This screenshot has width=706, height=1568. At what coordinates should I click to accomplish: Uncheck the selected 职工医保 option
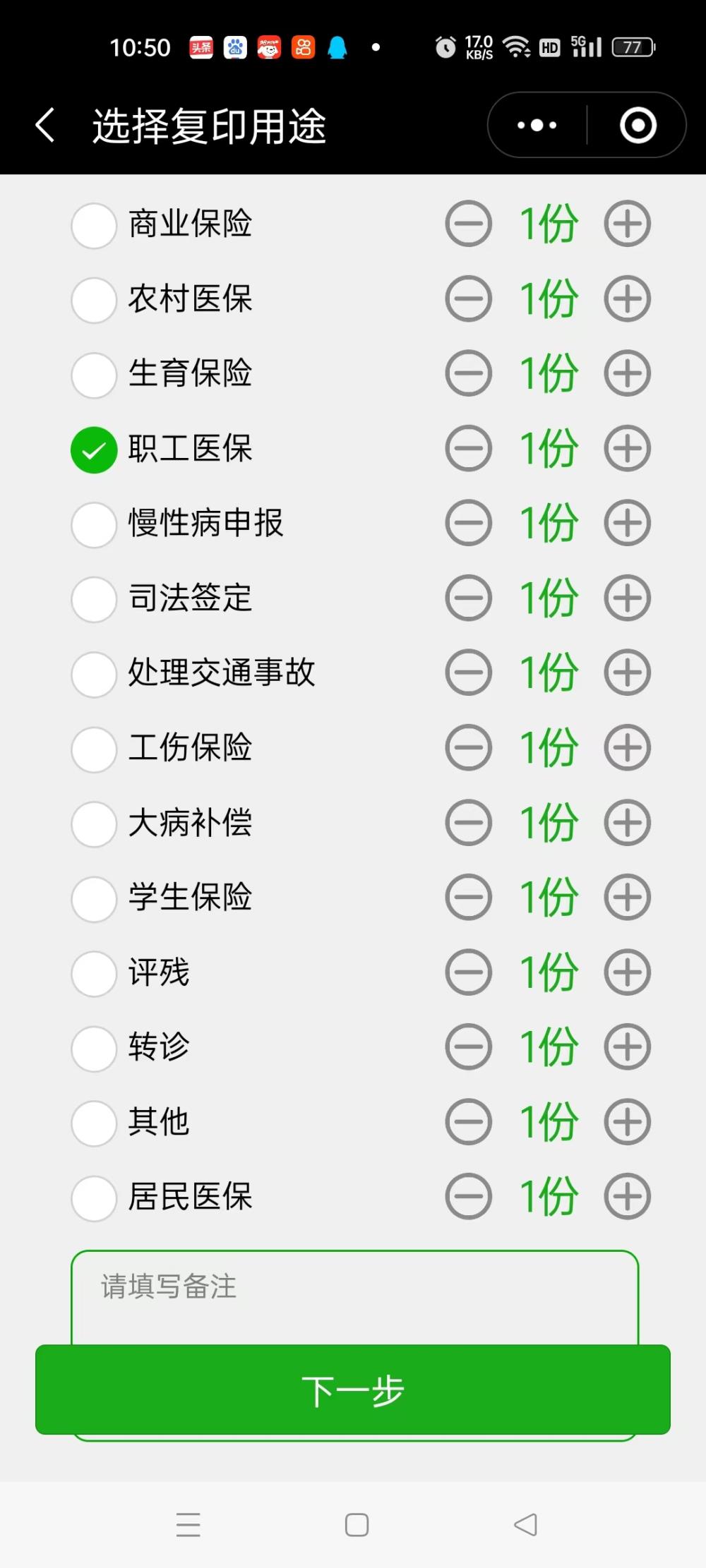pyautogui.click(x=94, y=450)
